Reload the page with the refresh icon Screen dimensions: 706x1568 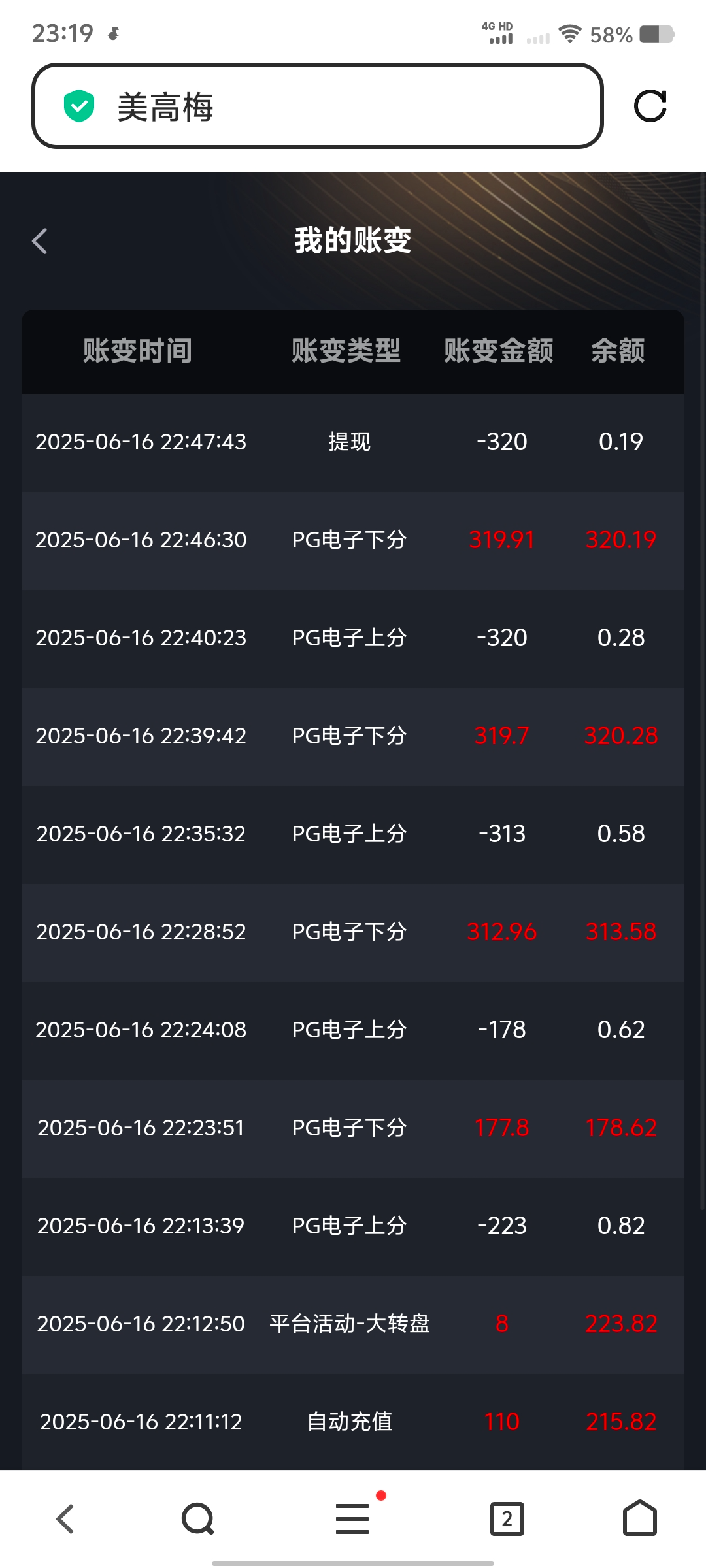pyautogui.click(x=650, y=106)
